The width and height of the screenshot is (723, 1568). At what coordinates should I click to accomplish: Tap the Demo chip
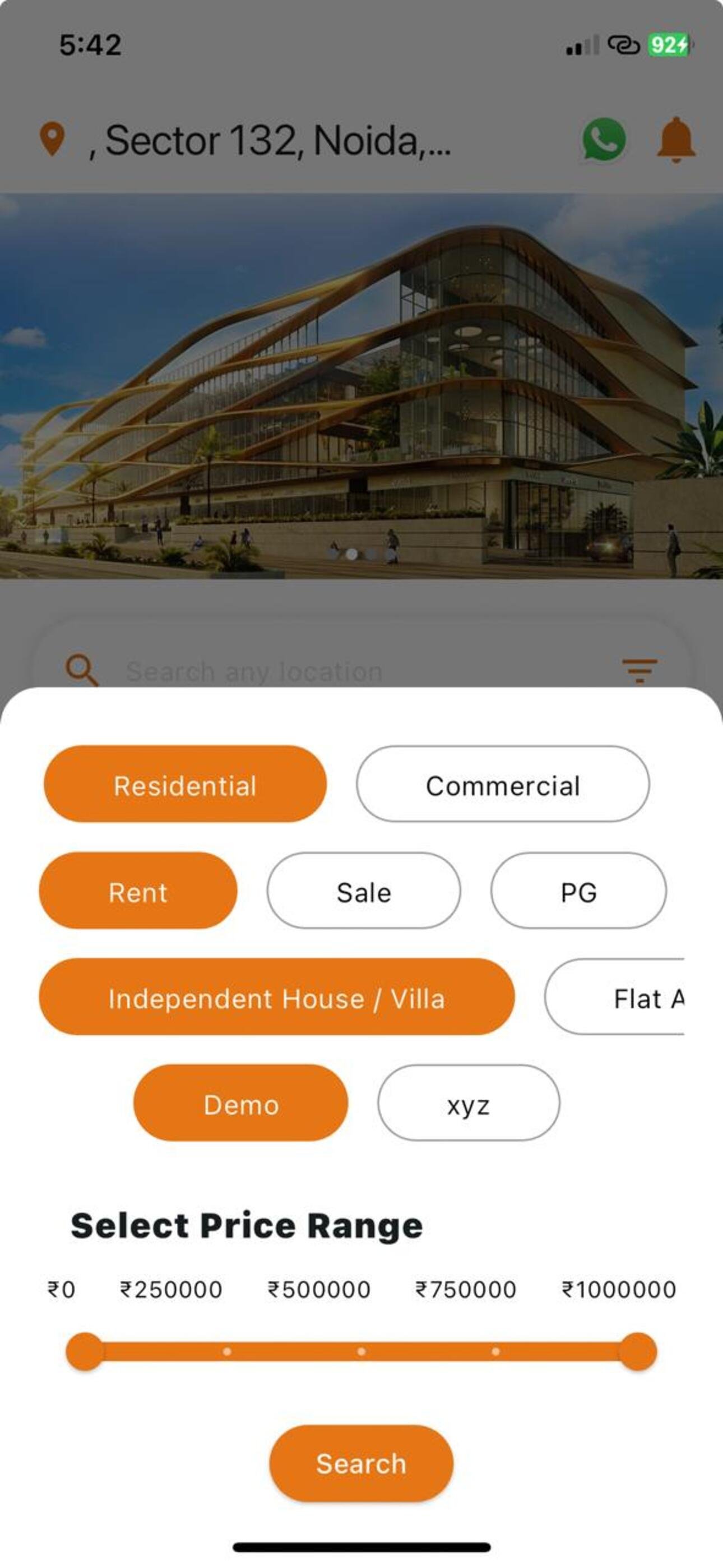click(241, 1103)
